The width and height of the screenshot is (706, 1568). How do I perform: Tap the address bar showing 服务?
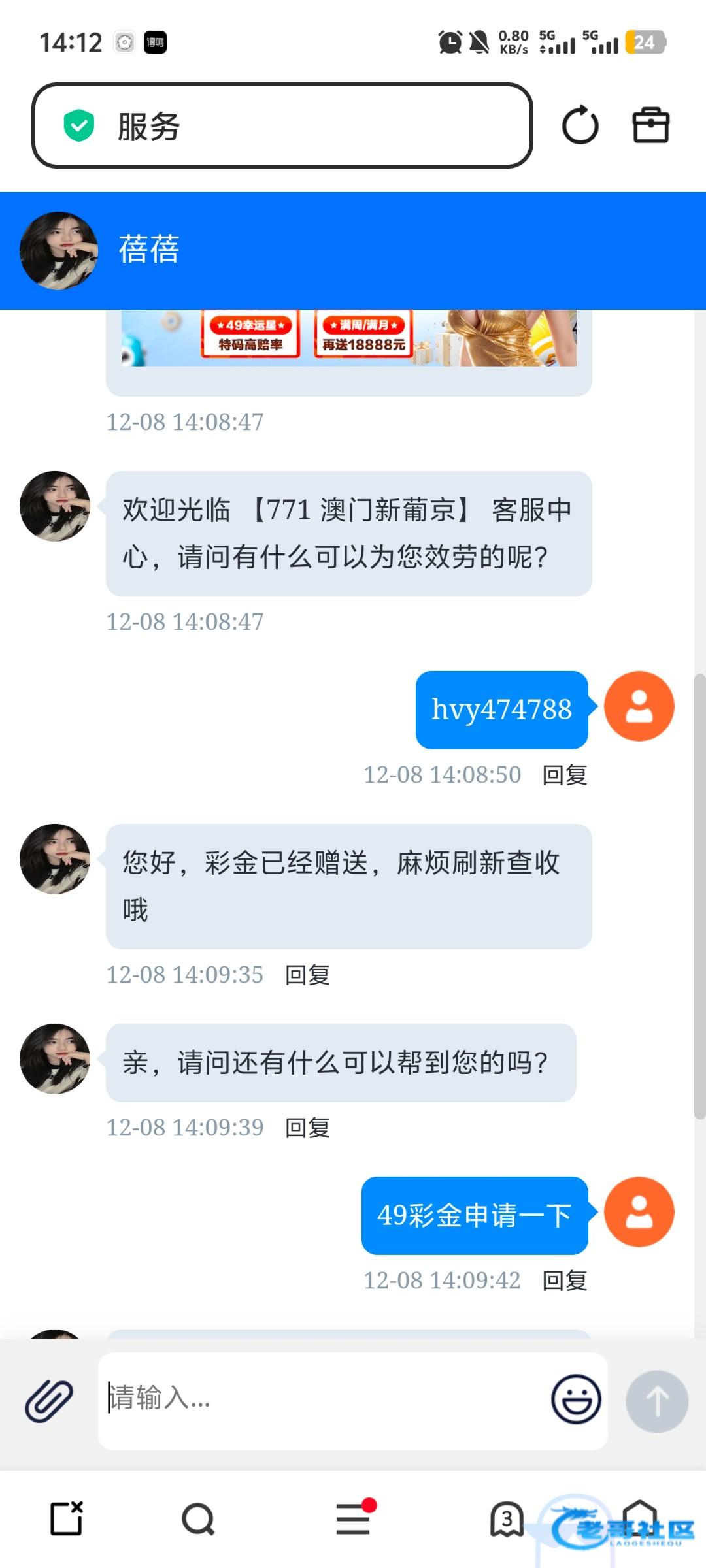point(281,125)
